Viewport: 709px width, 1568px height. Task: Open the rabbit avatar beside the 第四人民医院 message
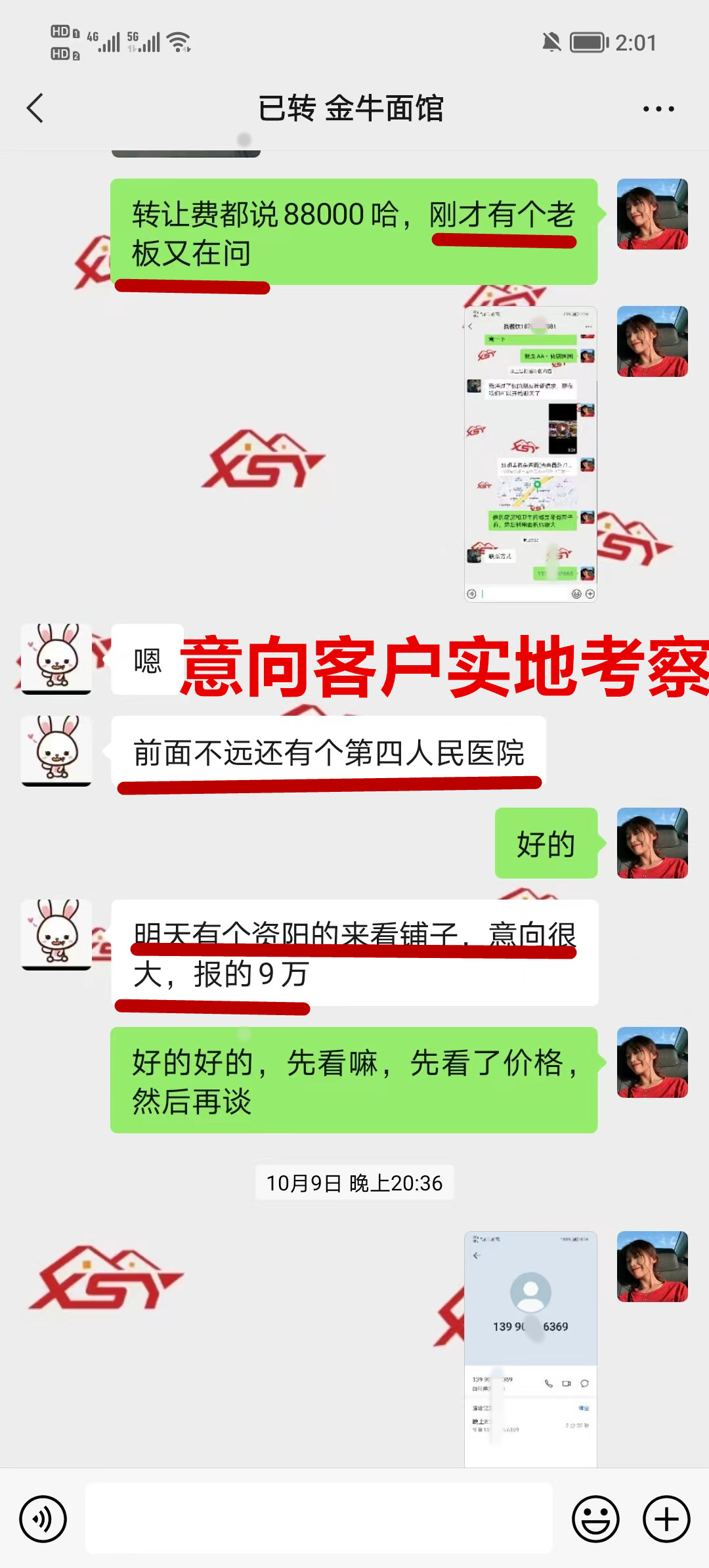click(56, 751)
